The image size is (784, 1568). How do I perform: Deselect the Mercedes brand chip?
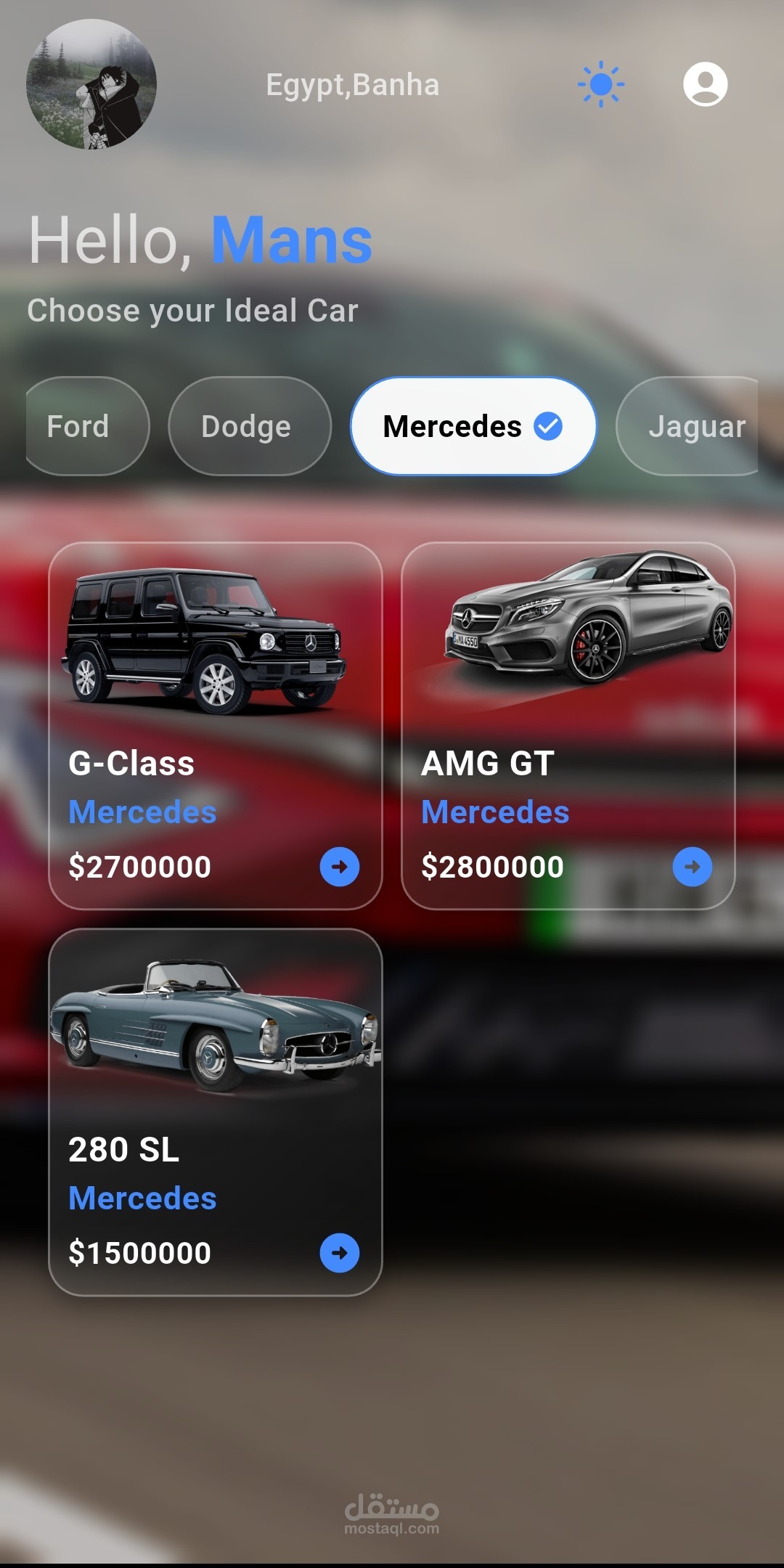473,426
